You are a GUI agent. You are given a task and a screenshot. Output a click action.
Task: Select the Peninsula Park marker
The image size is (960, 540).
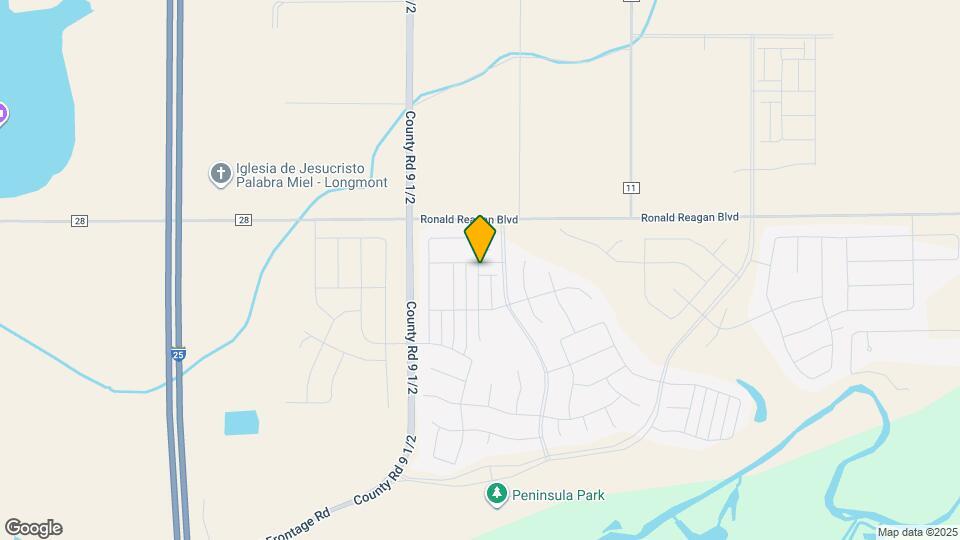pyautogui.click(x=497, y=494)
